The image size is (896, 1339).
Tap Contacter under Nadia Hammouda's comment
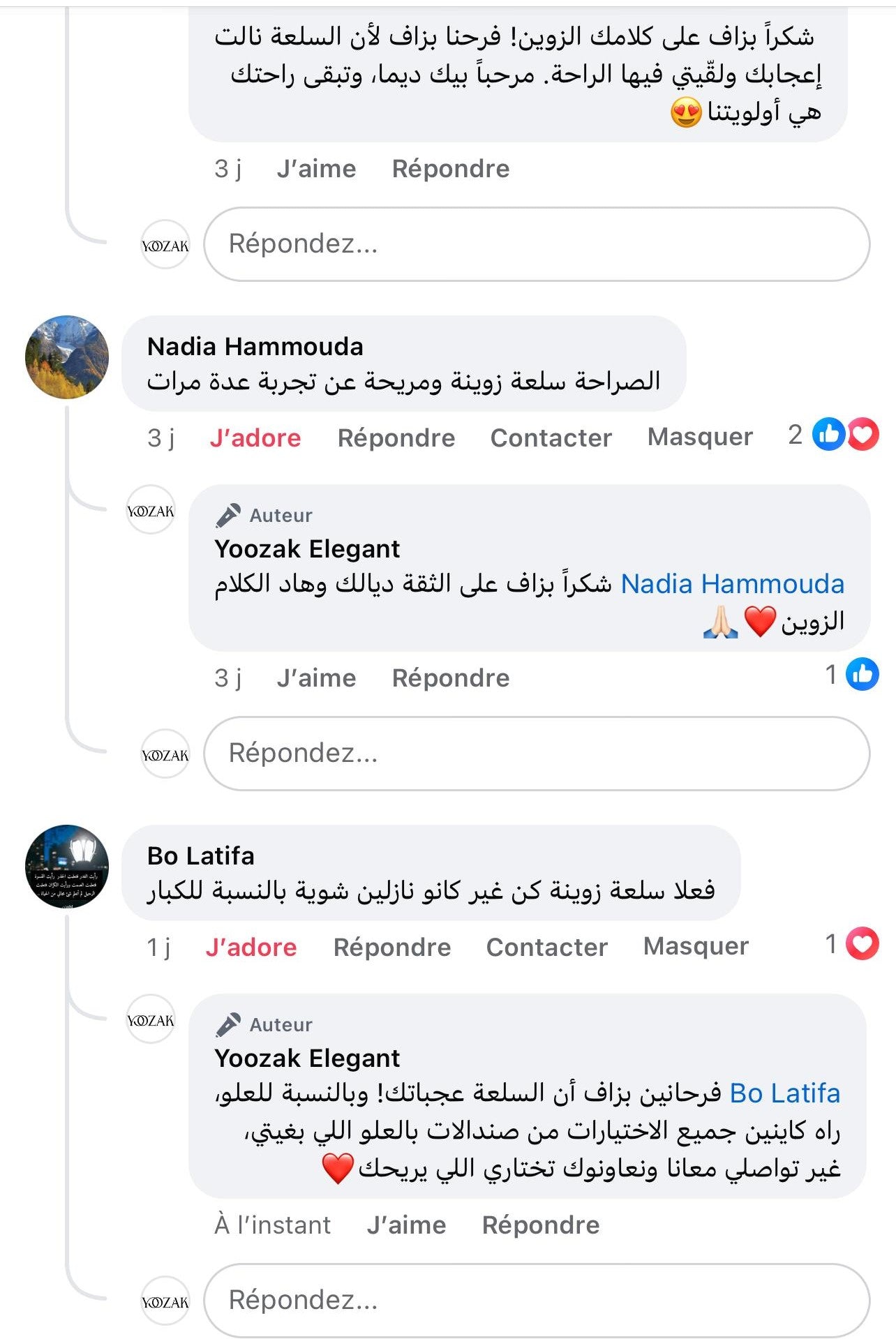(x=551, y=437)
